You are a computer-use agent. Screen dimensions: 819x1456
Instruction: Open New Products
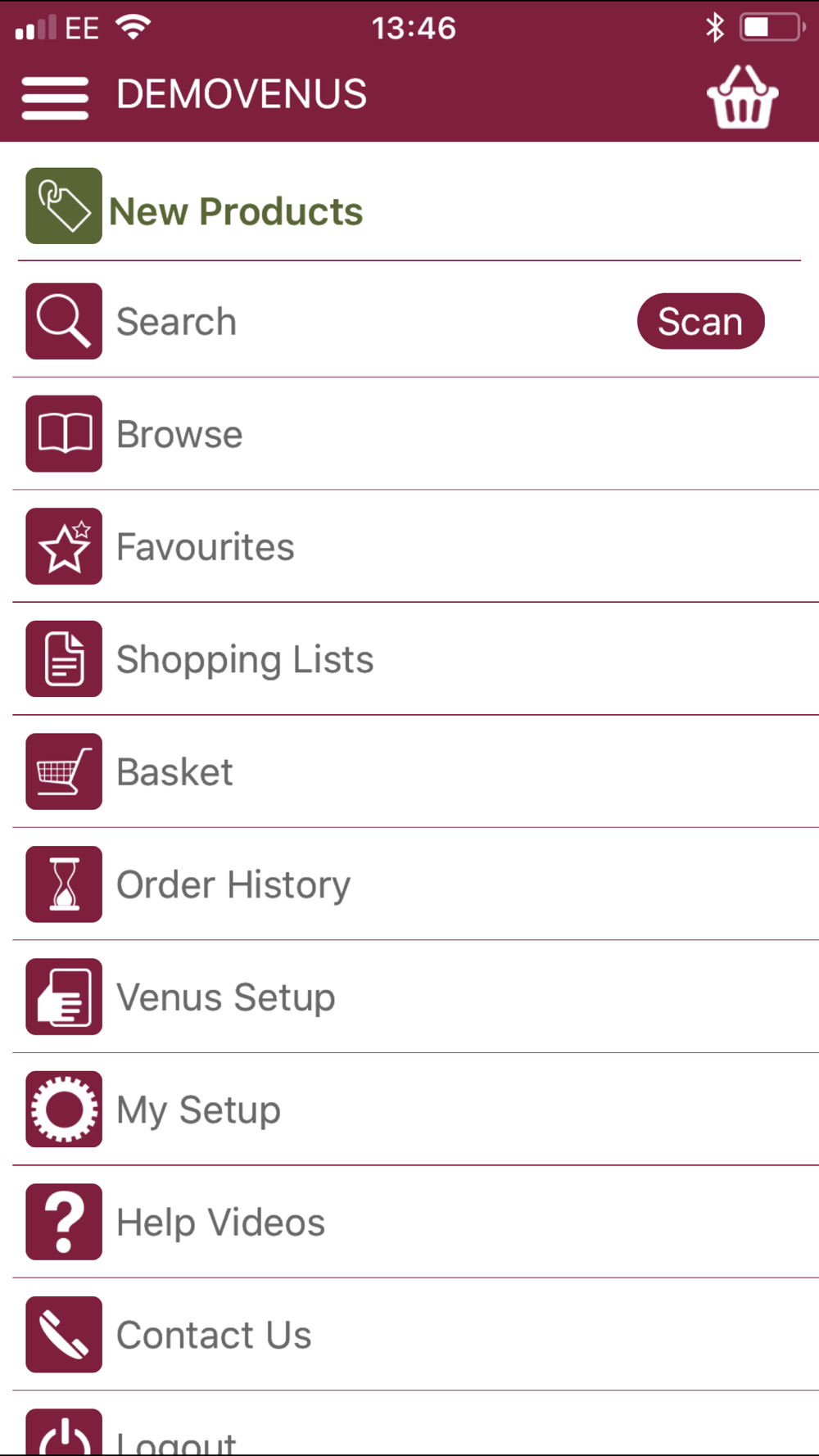point(409,208)
